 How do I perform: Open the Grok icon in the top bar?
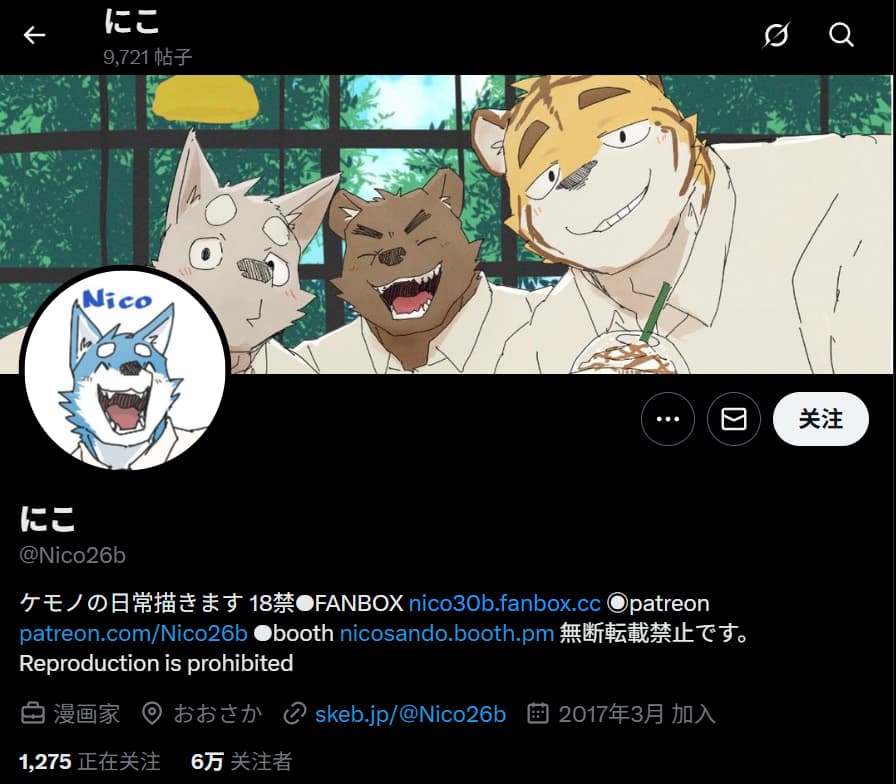coord(775,36)
